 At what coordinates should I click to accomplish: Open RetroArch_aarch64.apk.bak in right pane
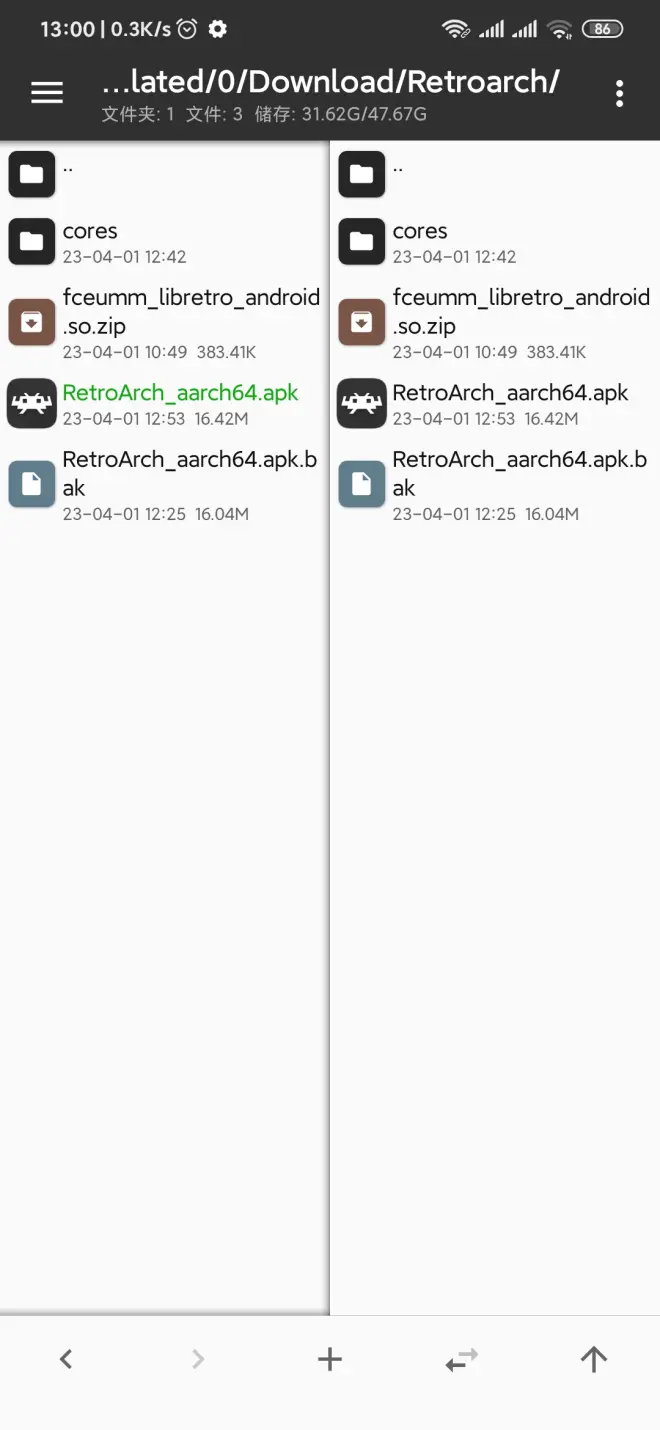tap(495, 485)
